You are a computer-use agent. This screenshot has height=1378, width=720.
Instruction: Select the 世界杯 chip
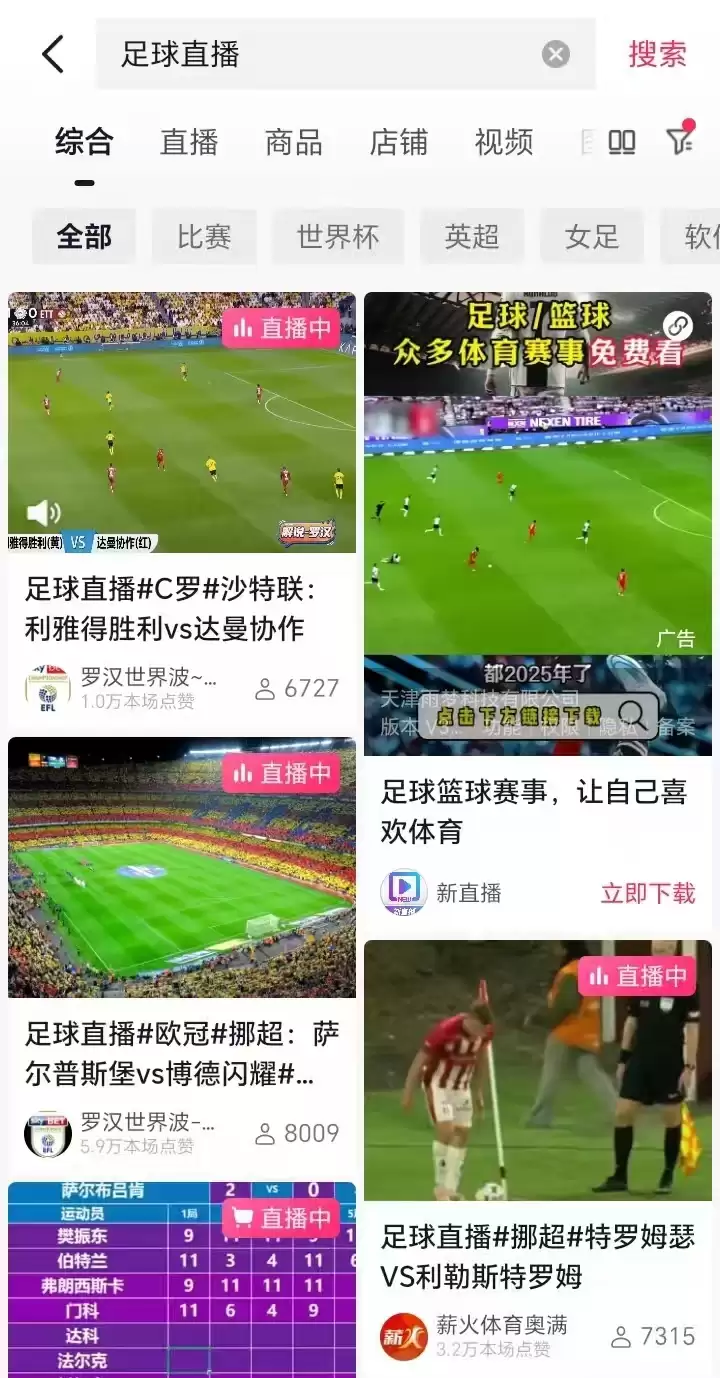(338, 237)
